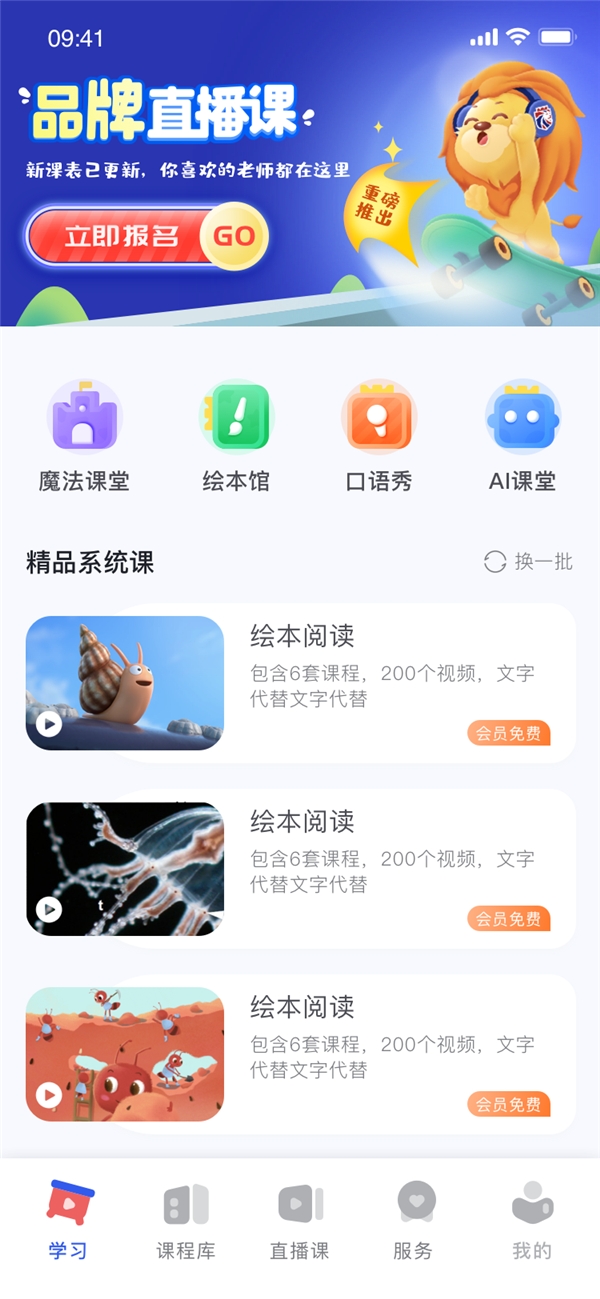This screenshot has width=600, height=1299.
Task: Switch to the 直播课 tab
Action: click(x=299, y=1221)
